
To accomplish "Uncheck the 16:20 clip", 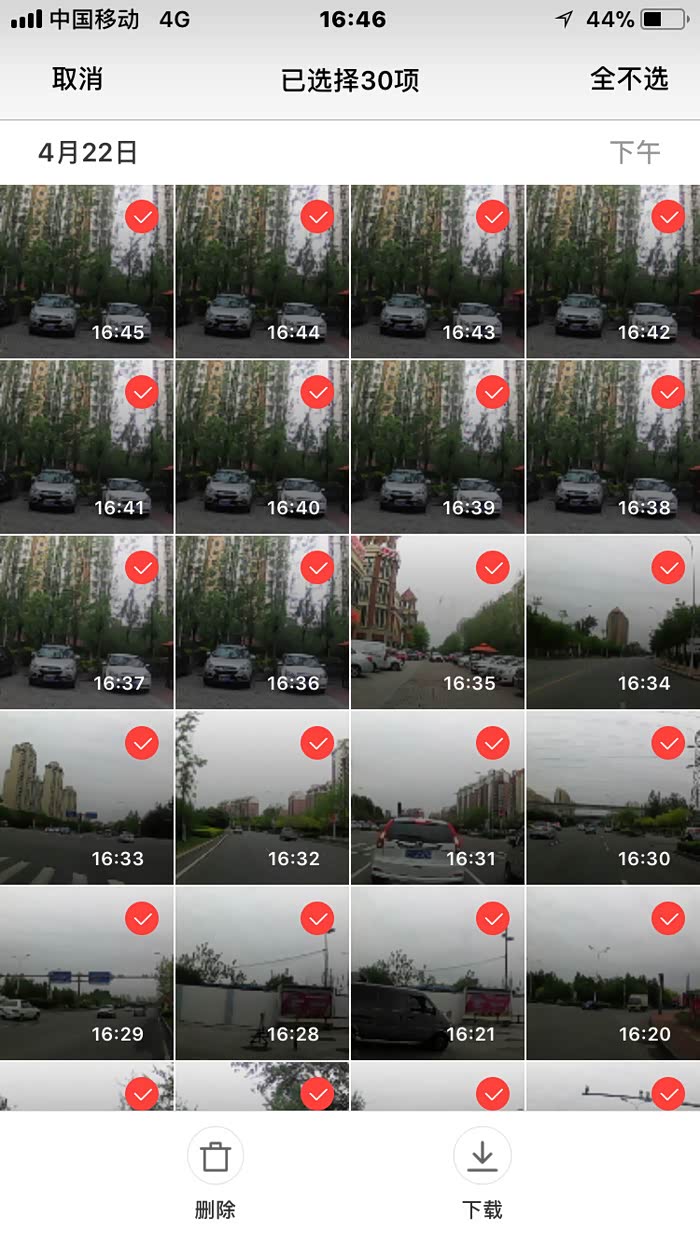I will click(668, 918).
